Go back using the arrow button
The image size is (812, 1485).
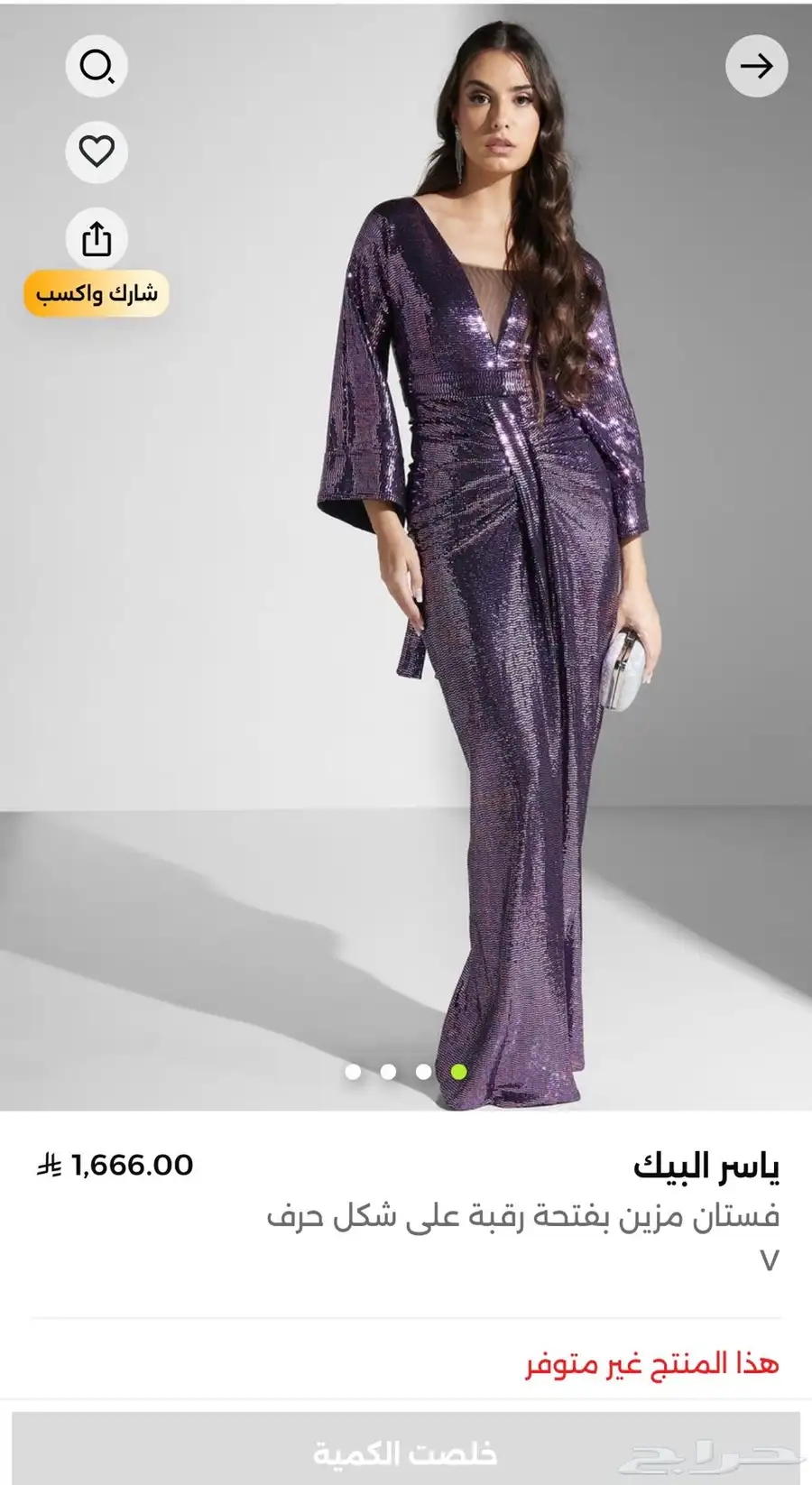[x=756, y=66]
